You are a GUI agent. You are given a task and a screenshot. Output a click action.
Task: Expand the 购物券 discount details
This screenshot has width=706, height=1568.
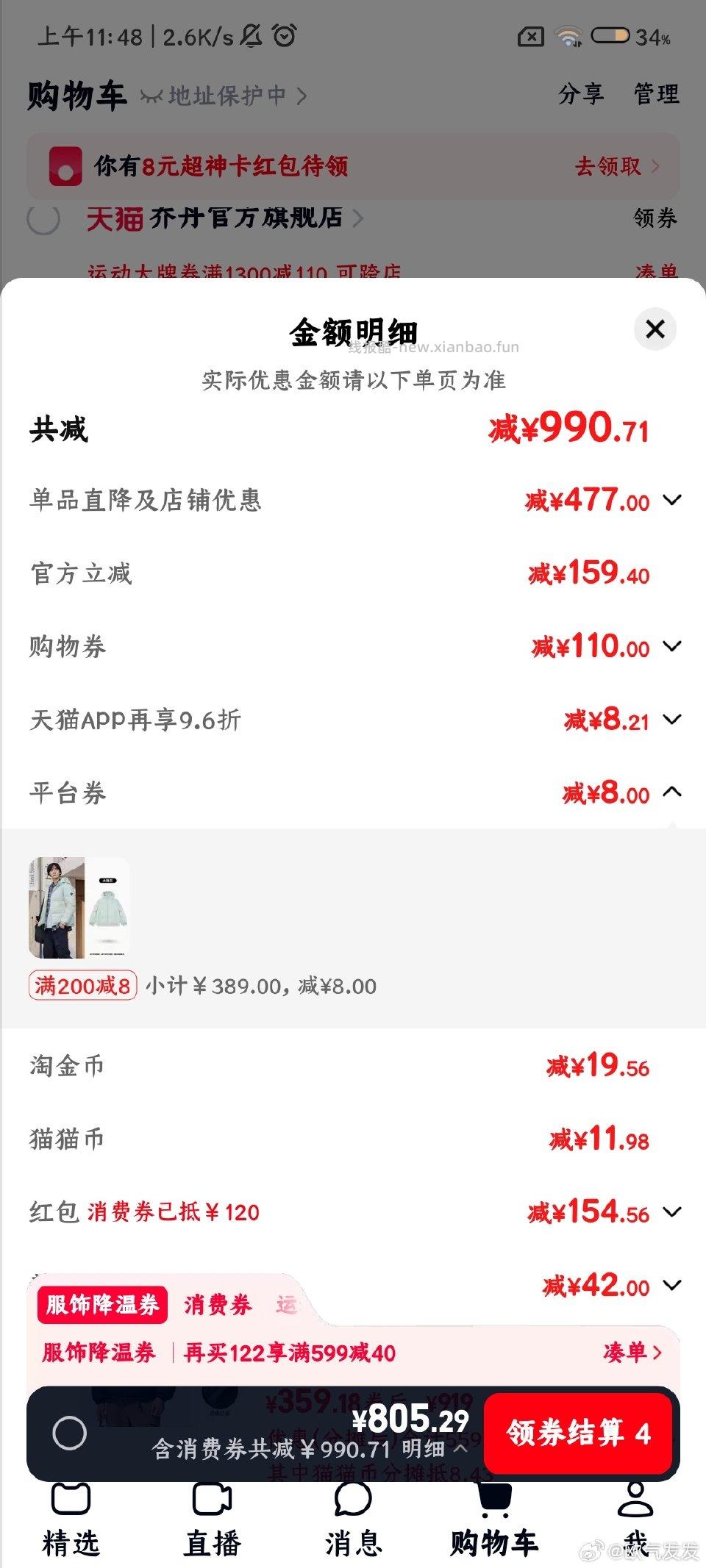(671, 648)
